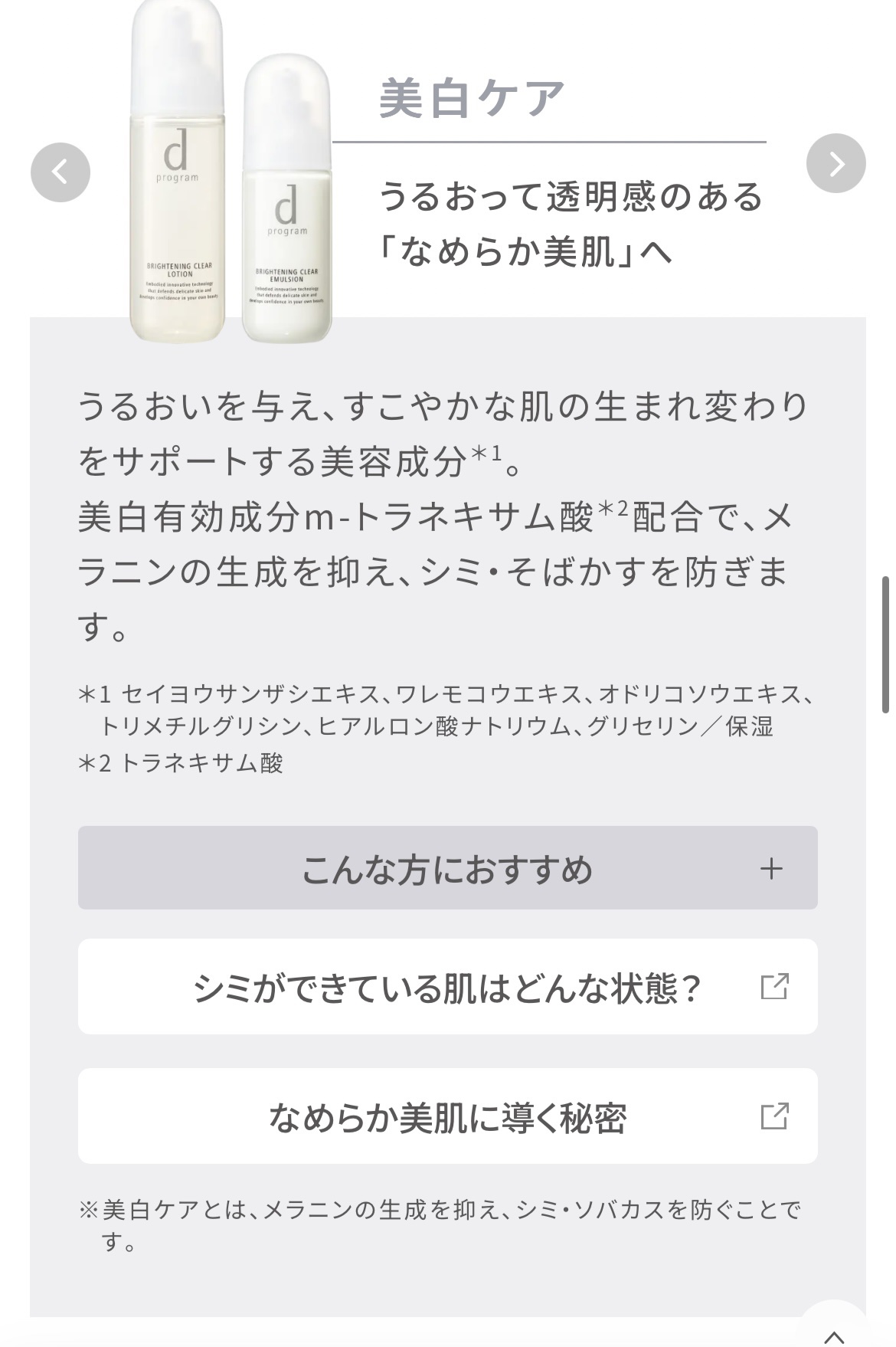Expand the こんな方におすすめ section

[x=447, y=868]
